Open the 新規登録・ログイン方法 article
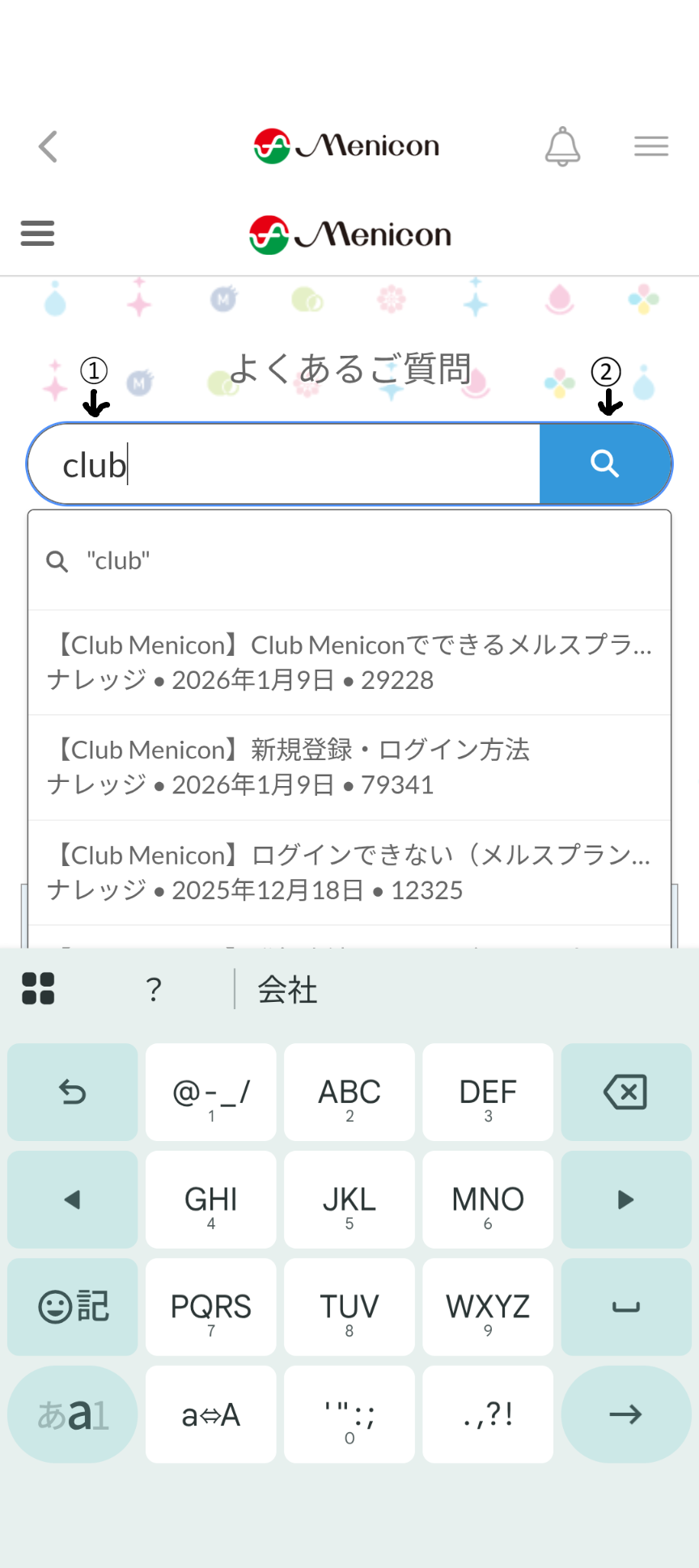Viewport: 699px width, 1568px height. pos(349,767)
